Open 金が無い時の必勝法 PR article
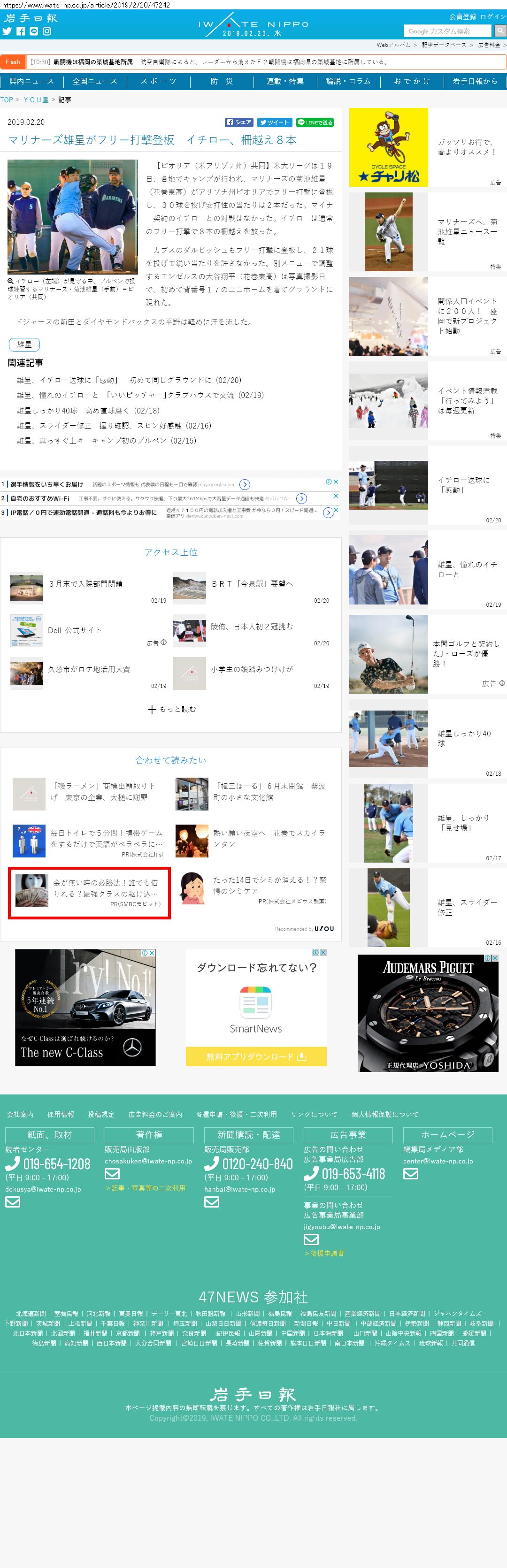 coord(105,887)
